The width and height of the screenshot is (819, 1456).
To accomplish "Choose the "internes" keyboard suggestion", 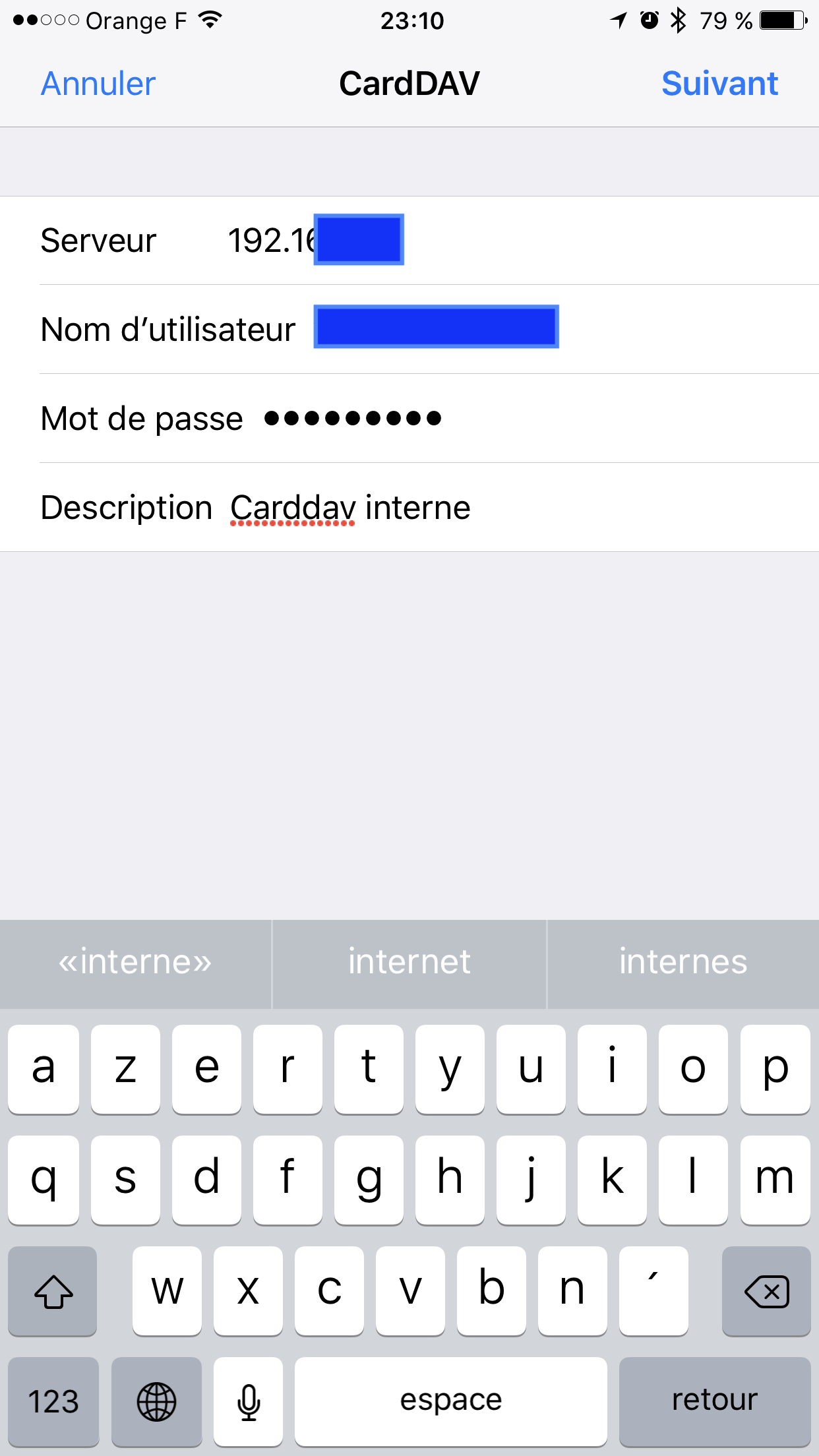I will coord(683,962).
